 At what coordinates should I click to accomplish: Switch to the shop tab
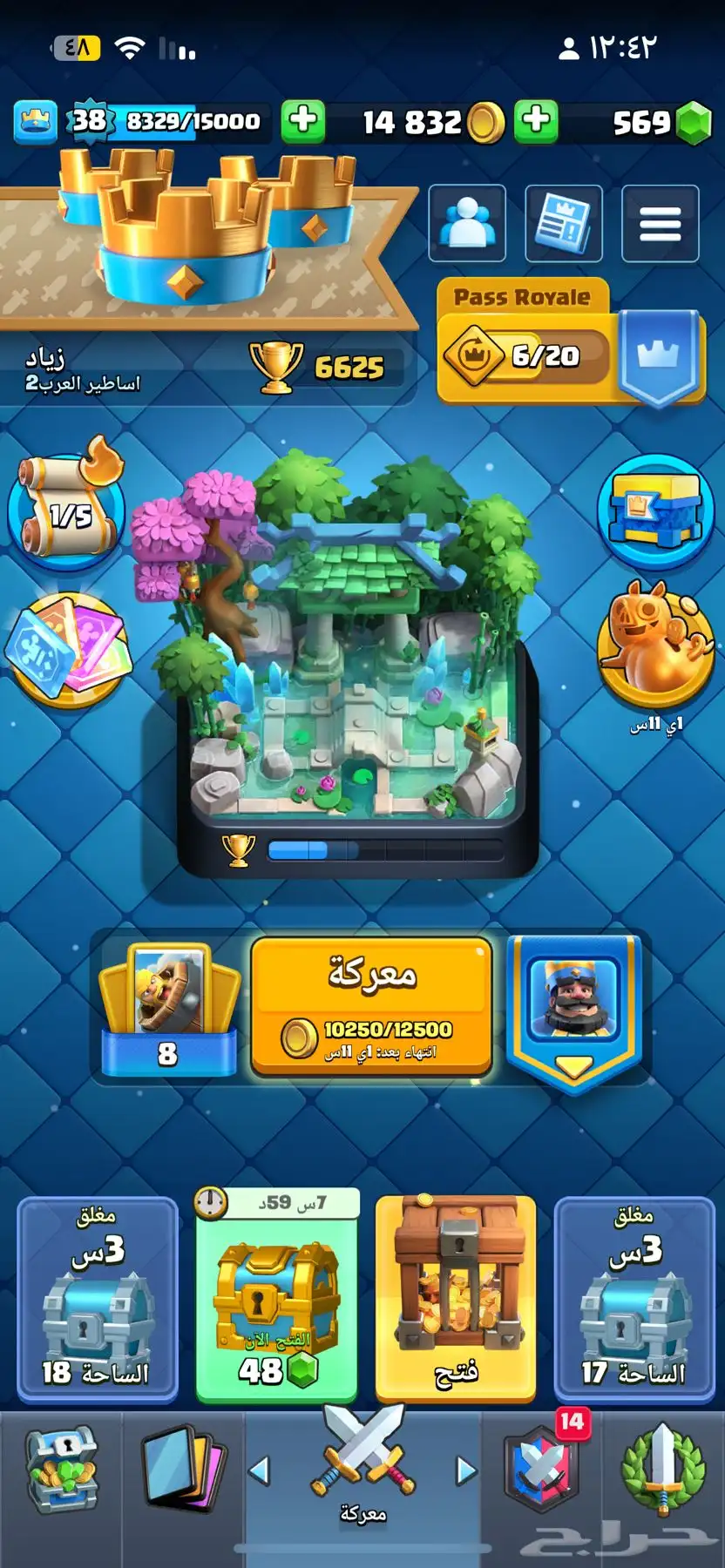pyautogui.click(x=61, y=1472)
